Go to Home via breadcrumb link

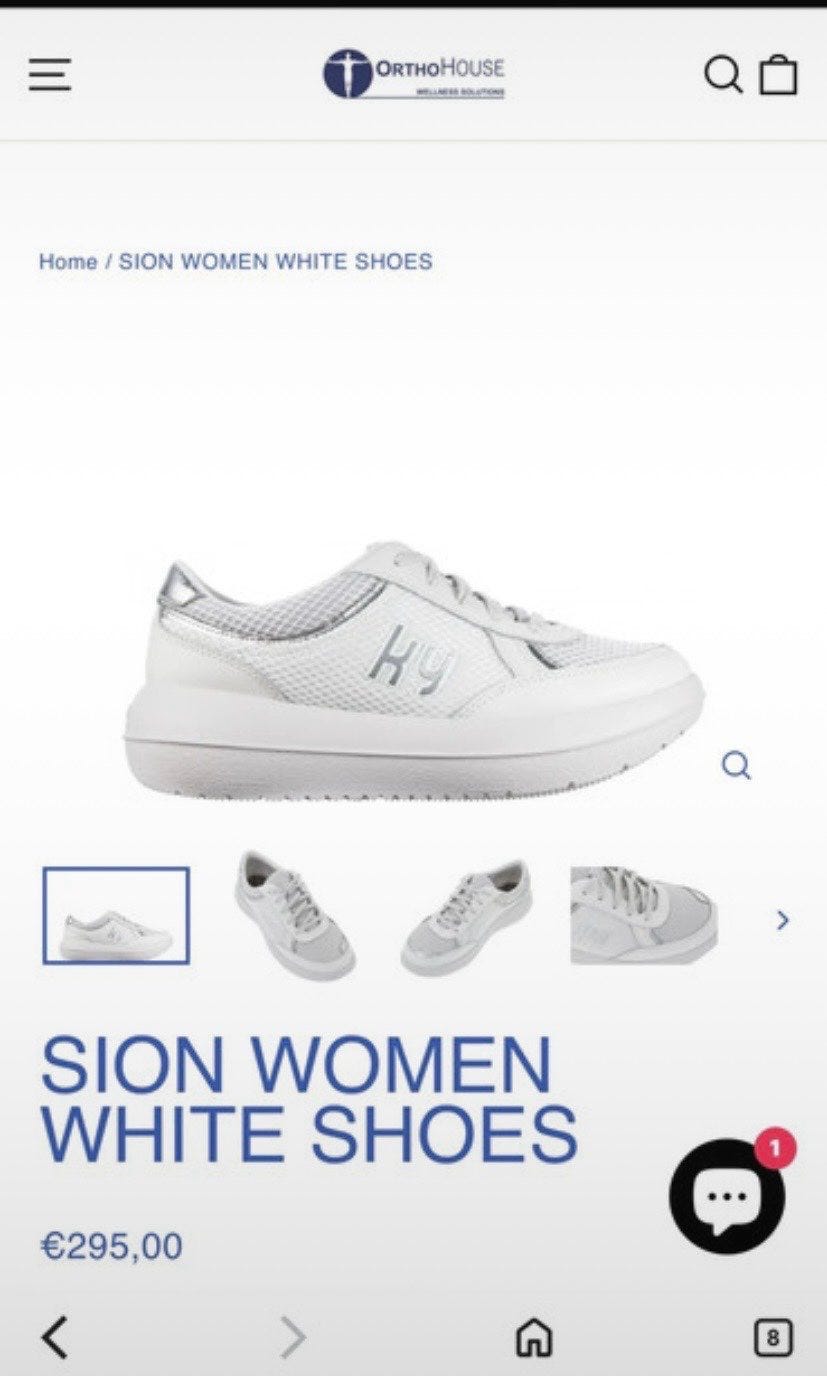point(68,262)
